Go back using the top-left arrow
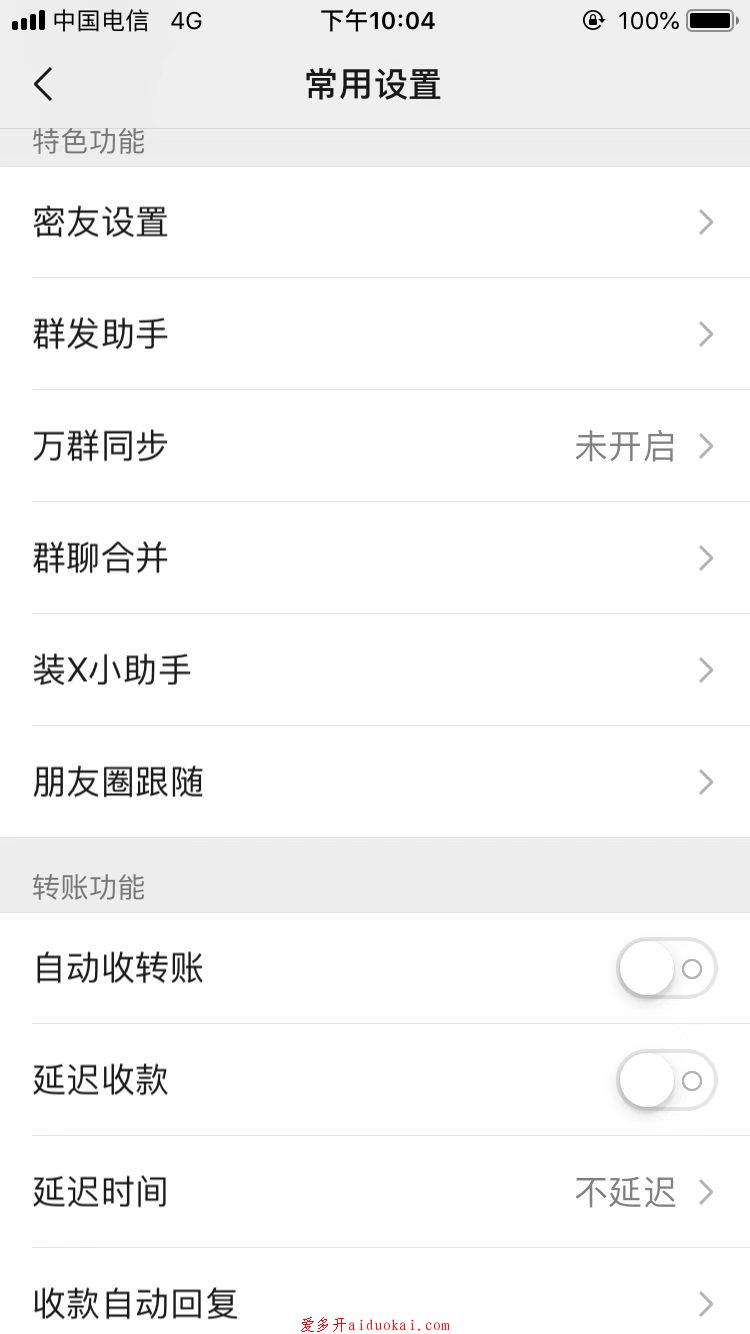This screenshot has width=750, height=1334. pyautogui.click(x=43, y=85)
